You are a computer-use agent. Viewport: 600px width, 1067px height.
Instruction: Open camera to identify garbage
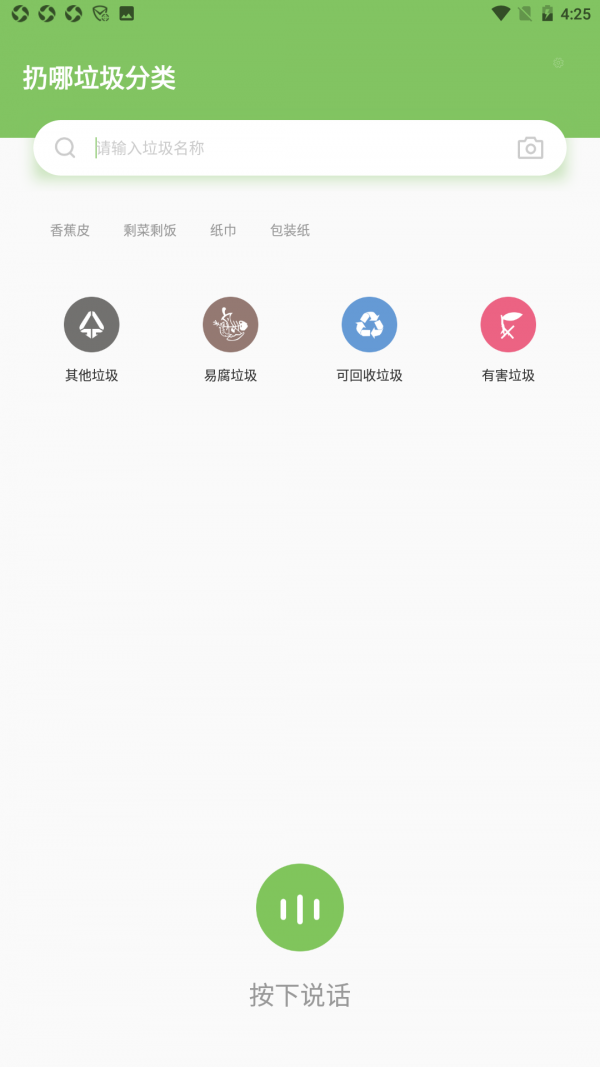pyautogui.click(x=530, y=148)
